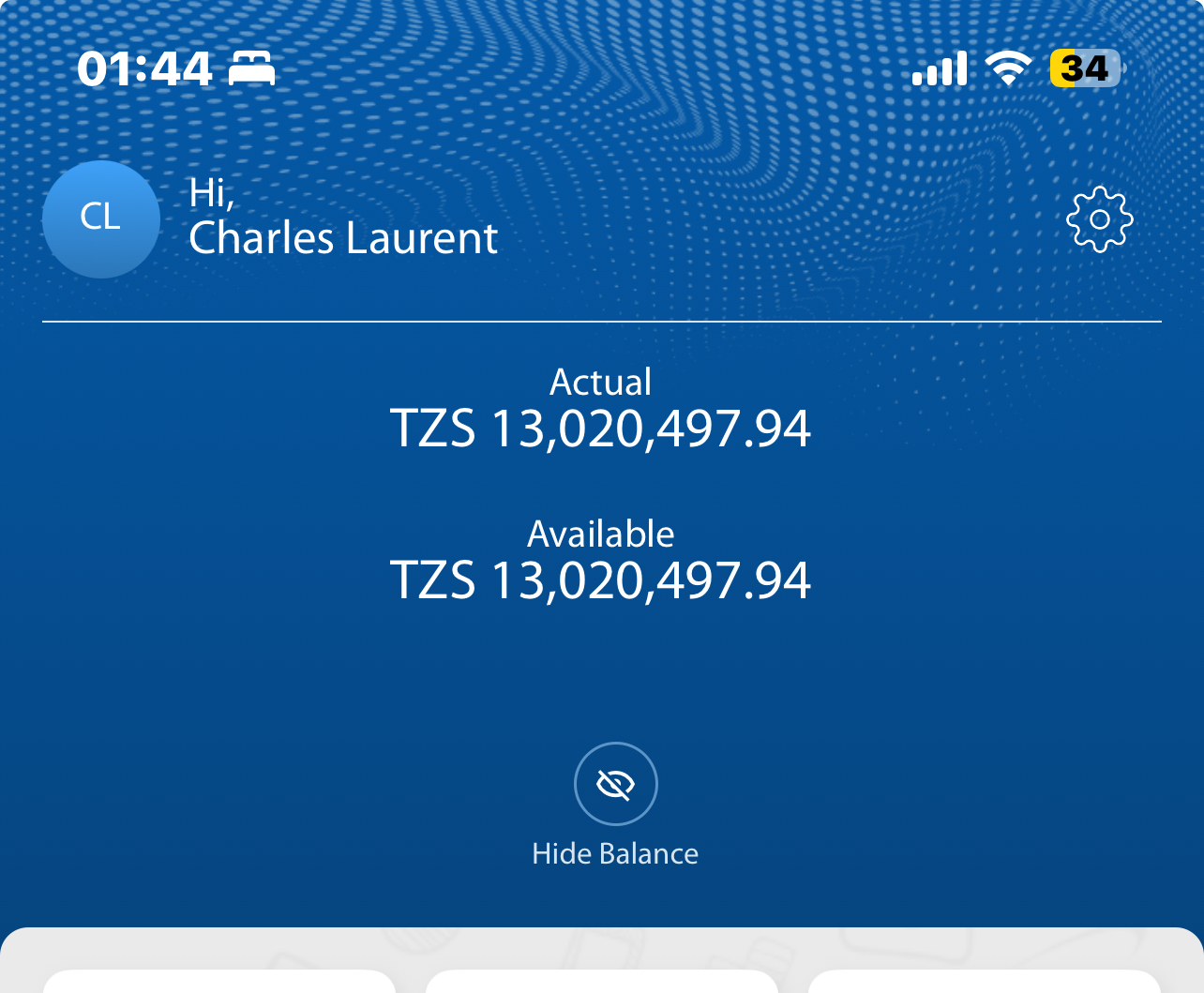
Task: Open the CL profile avatar
Action: [101, 218]
